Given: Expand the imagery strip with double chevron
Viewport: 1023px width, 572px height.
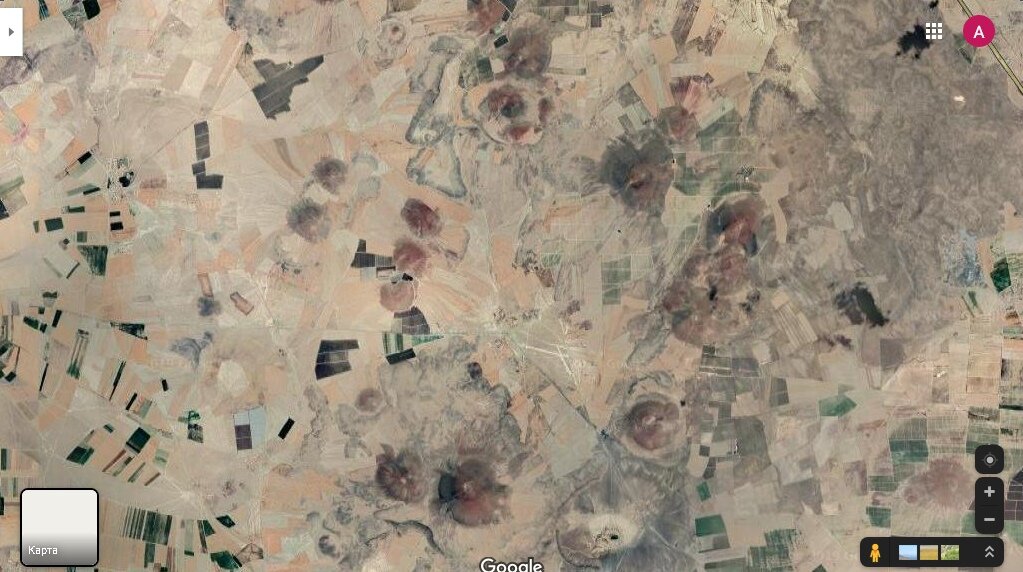Looking at the screenshot, I should coord(989,552).
